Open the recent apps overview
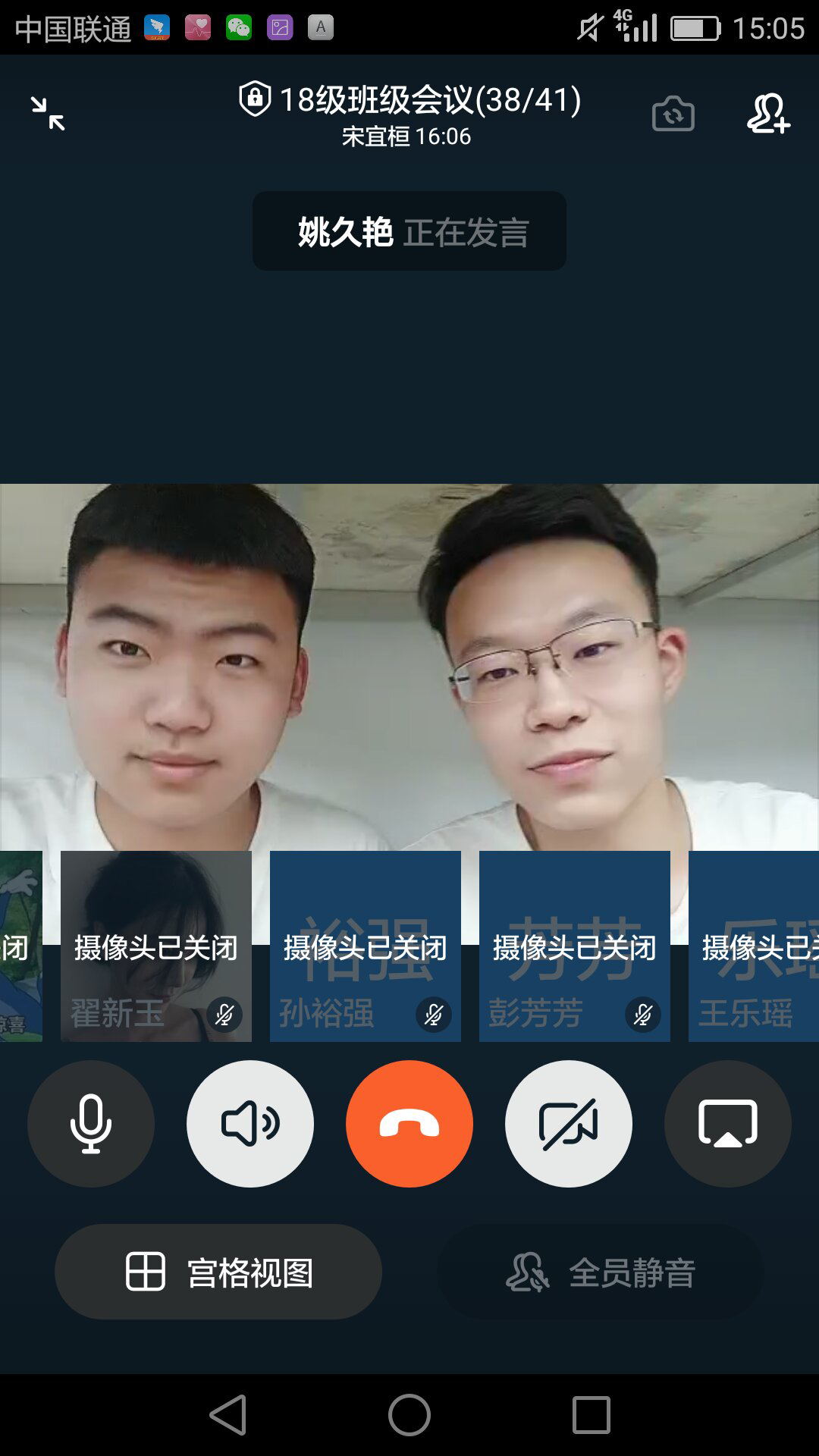Image resolution: width=819 pixels, height=1456 pixels. tap(591, 1414)
